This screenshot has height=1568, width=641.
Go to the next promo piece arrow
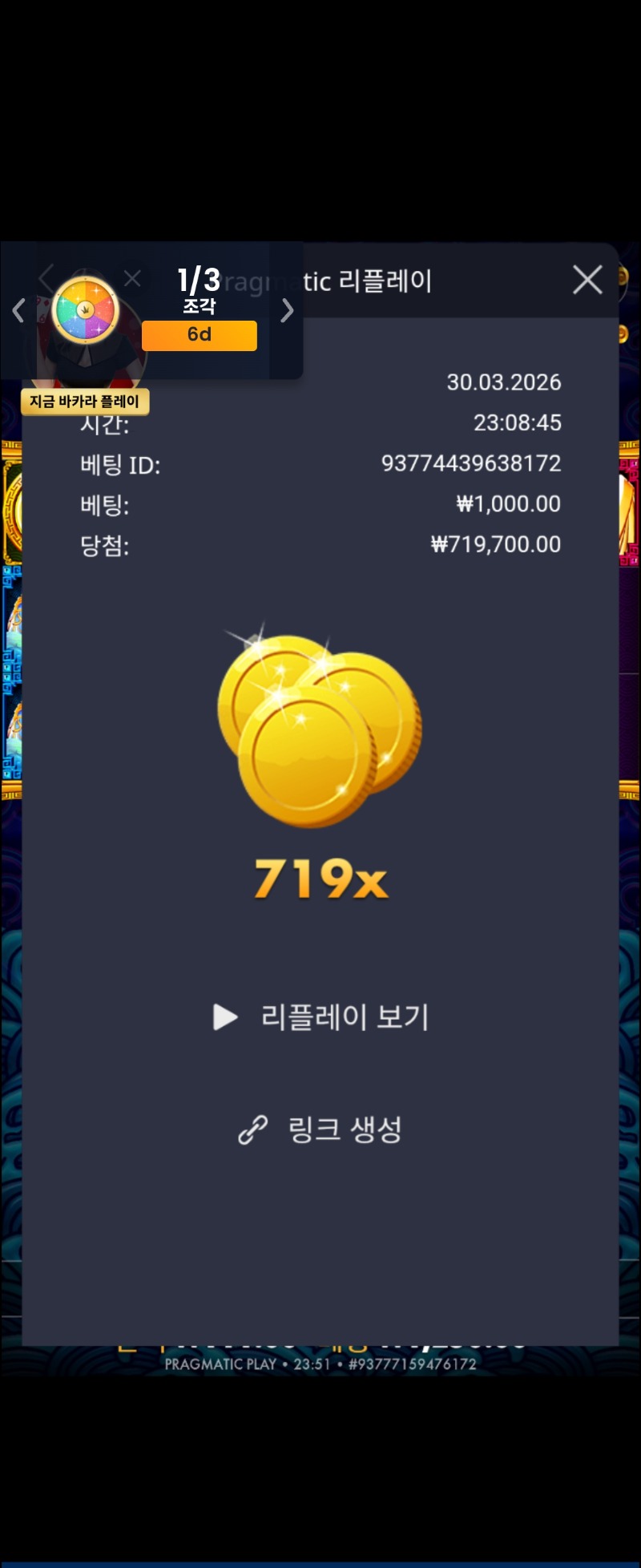pos(287,310)
